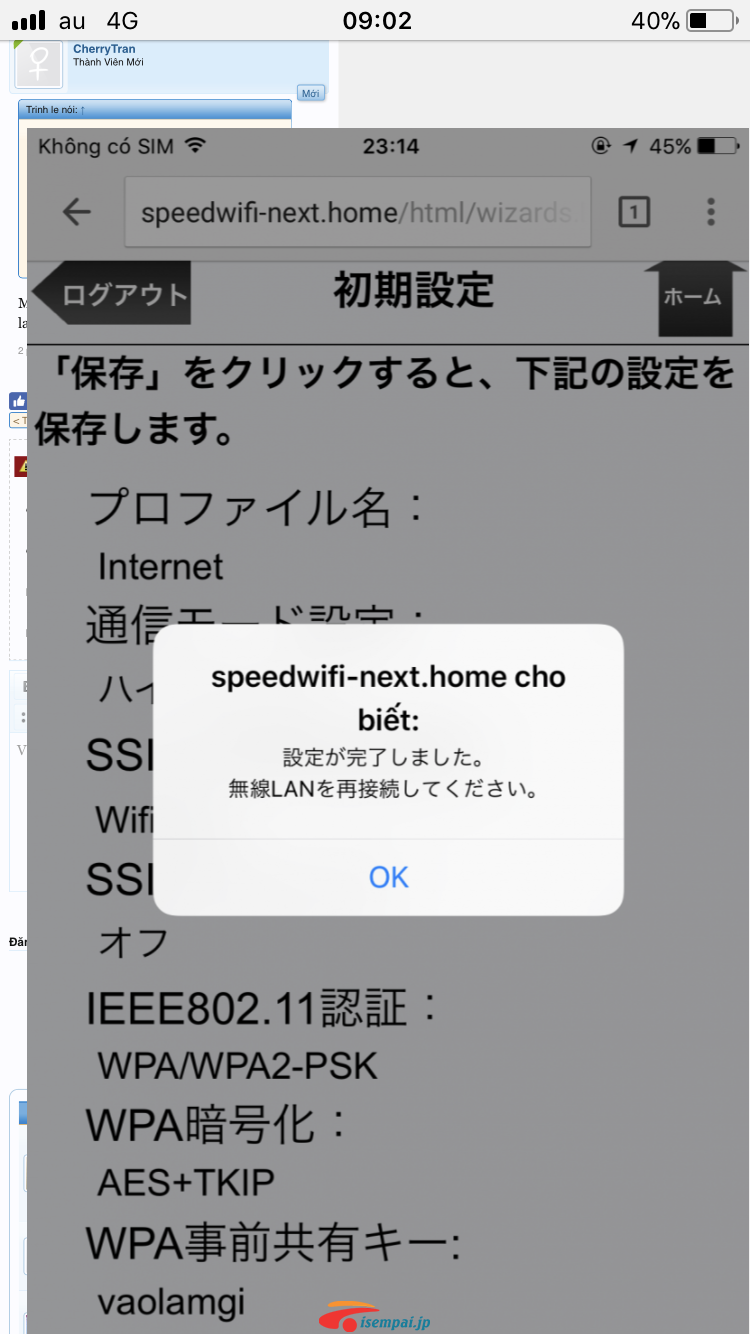Viewport: 750px width, 1334px height.
Task: Open CherryTran's profile link
Action: click(x=104, y=49)
